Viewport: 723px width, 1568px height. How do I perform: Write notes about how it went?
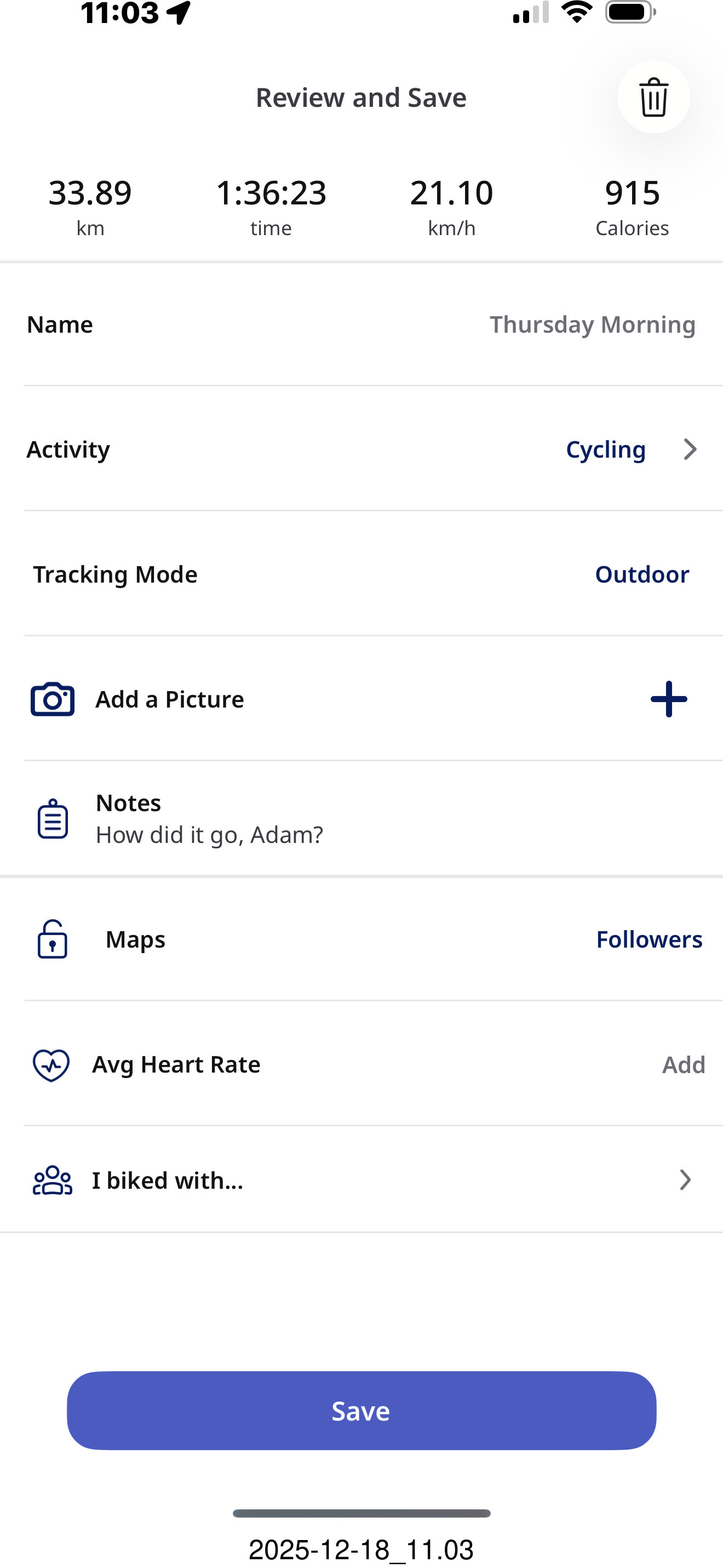(209, 834)
